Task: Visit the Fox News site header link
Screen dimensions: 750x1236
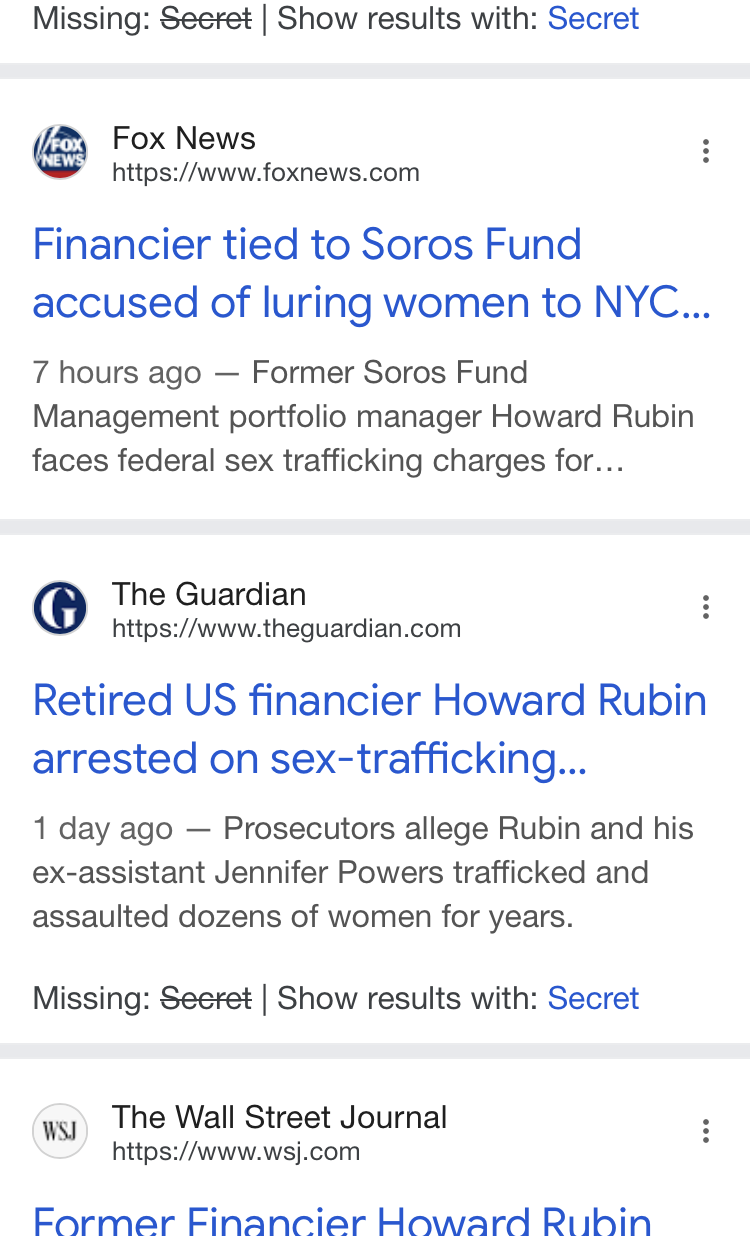Action: click(x=226, y=153)
